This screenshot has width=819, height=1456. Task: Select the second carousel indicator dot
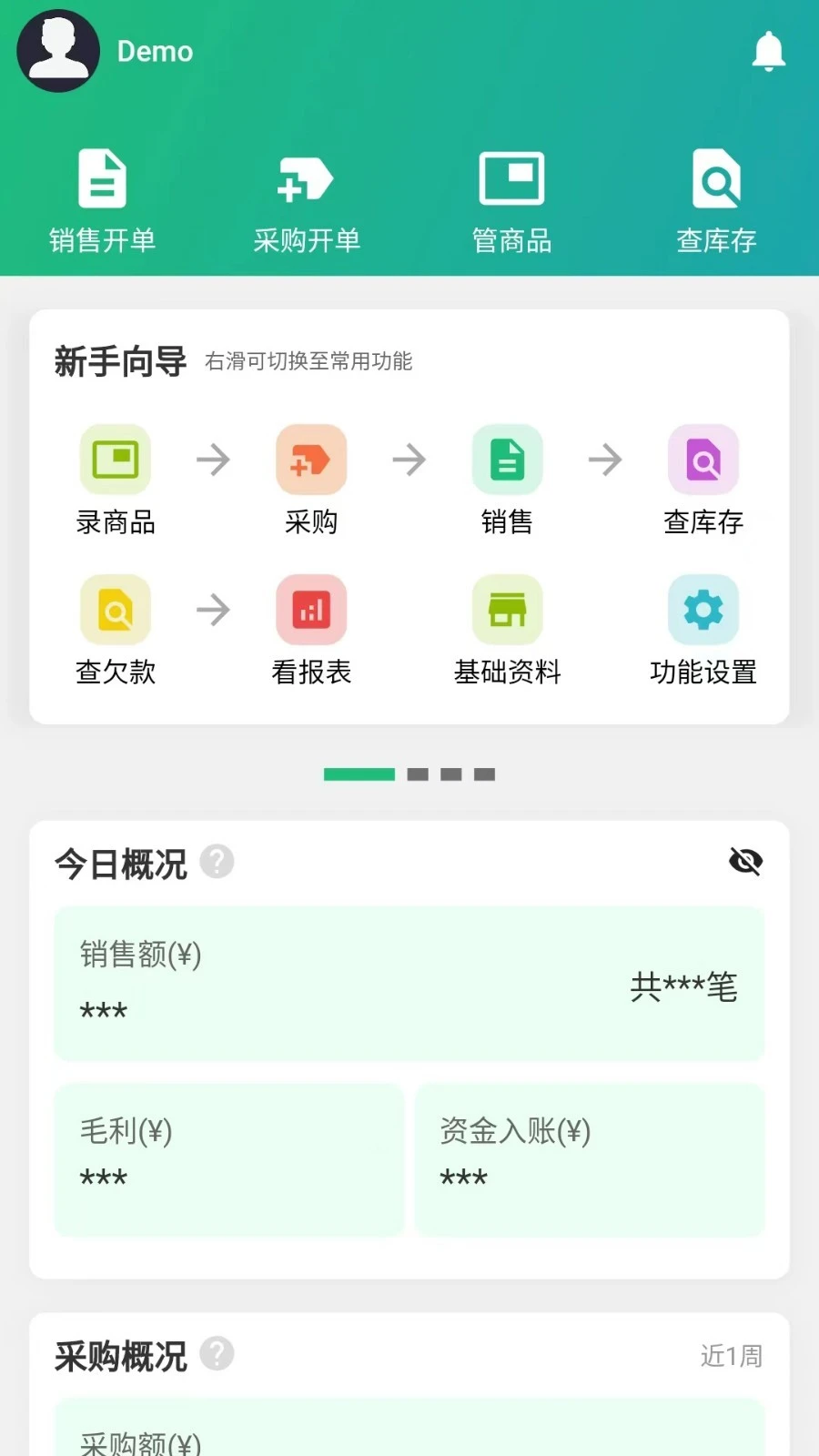(416, 773)
